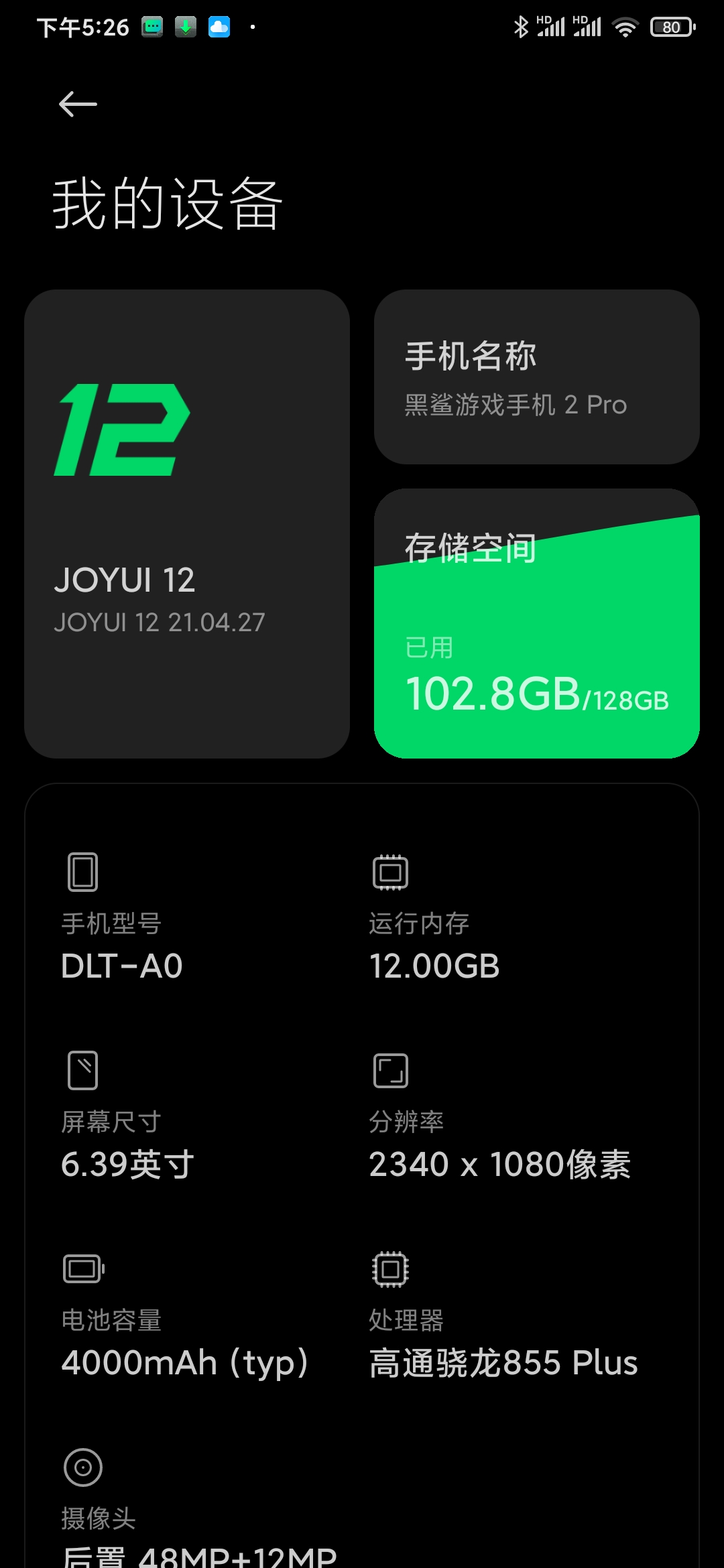Open the 存储空间 storage card

(537, 623)
